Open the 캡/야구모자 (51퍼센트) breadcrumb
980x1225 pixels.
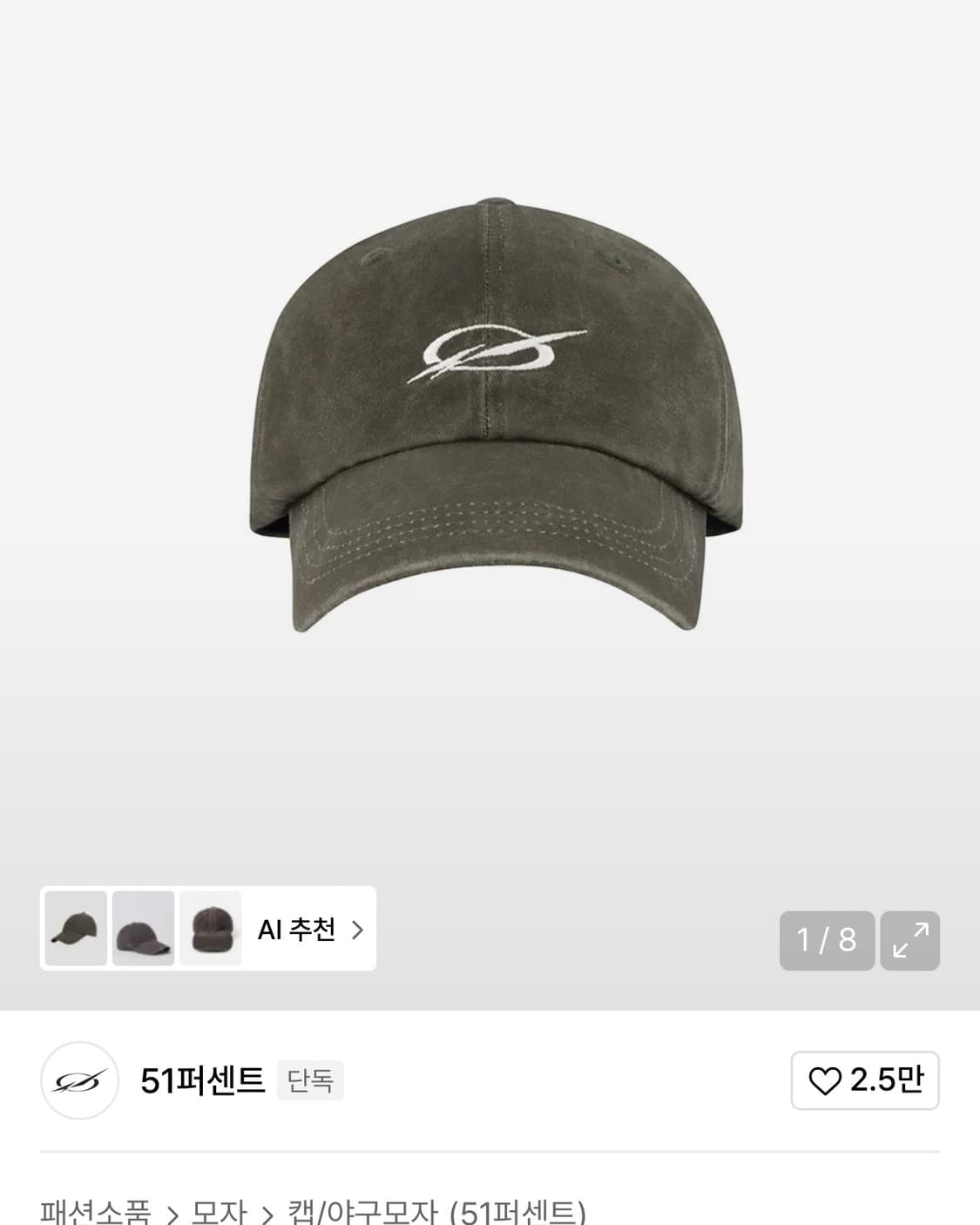click(x=436, y=1211)
